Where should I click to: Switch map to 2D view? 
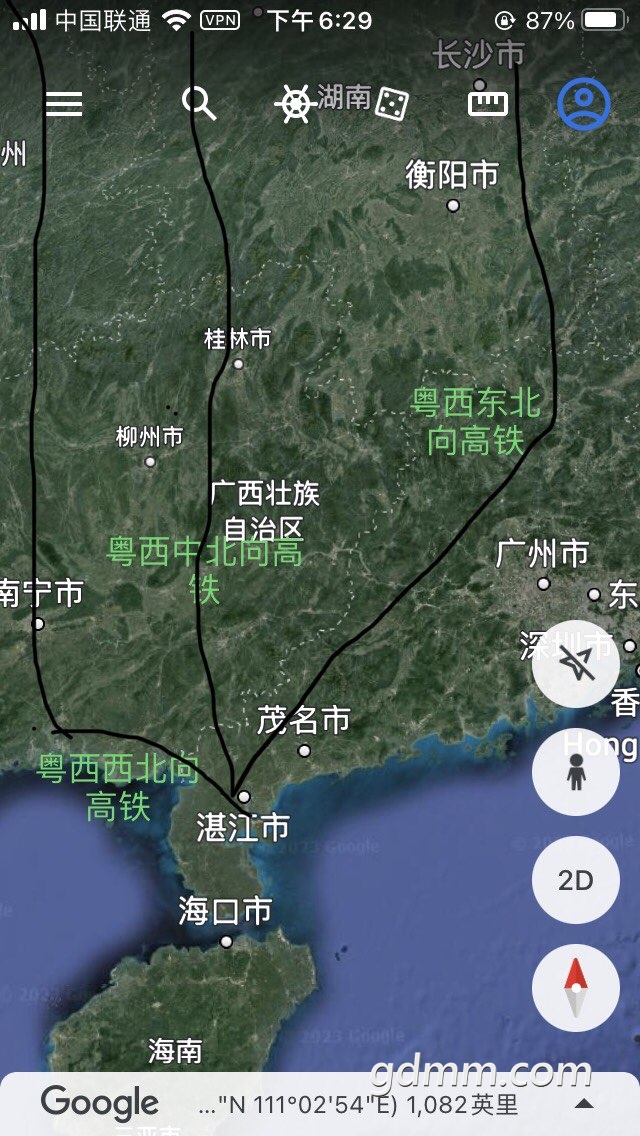point(575,880)
